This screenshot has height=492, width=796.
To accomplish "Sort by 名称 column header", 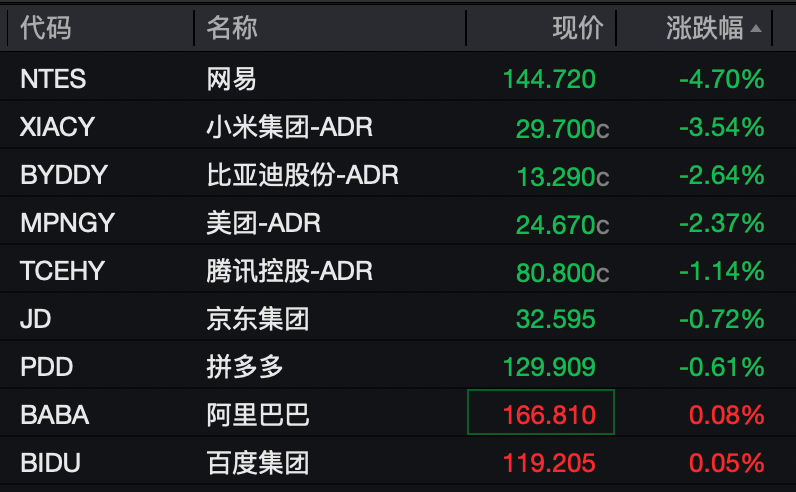I will pos(232,28).
